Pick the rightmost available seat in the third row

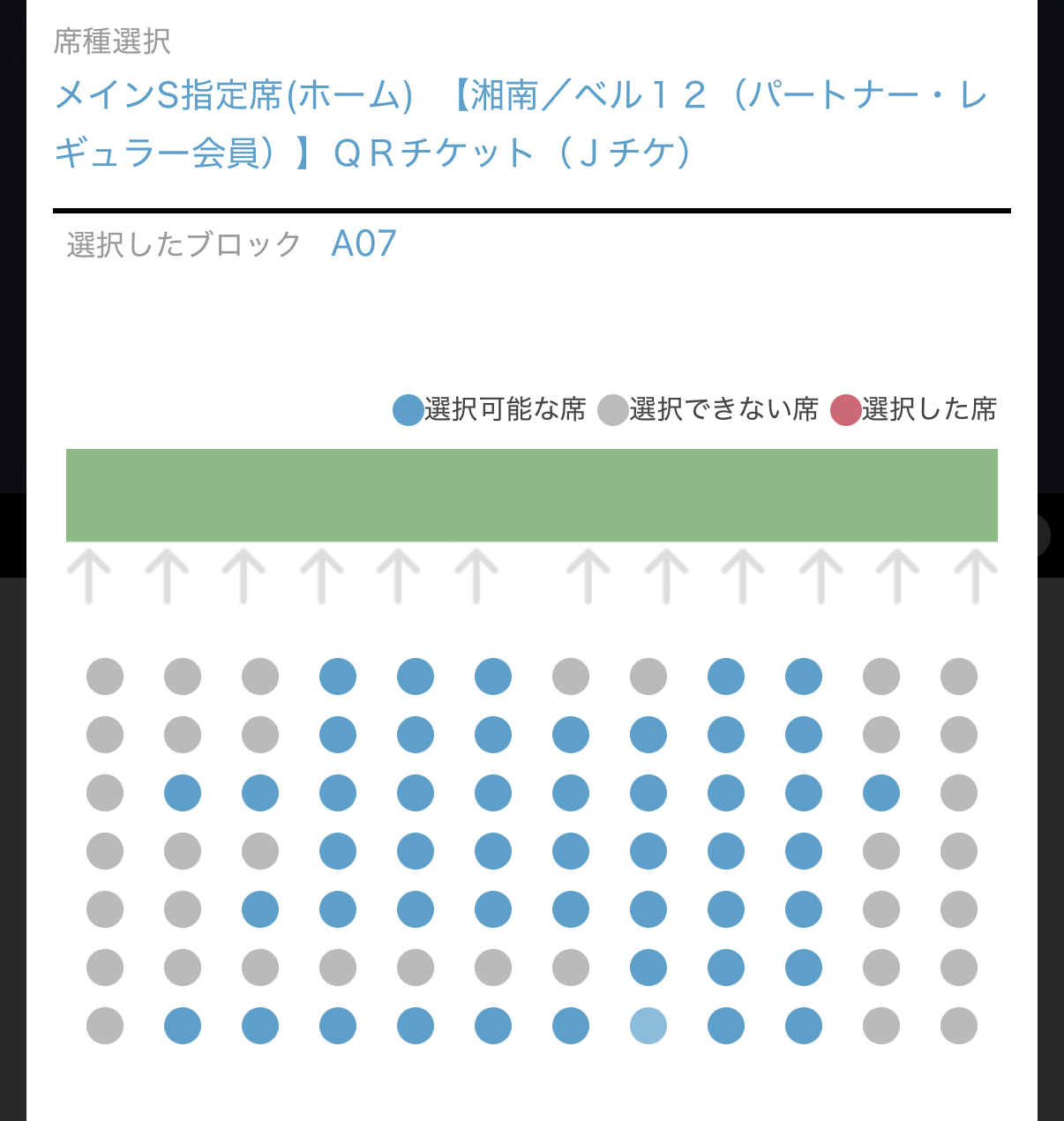[881, 793]
